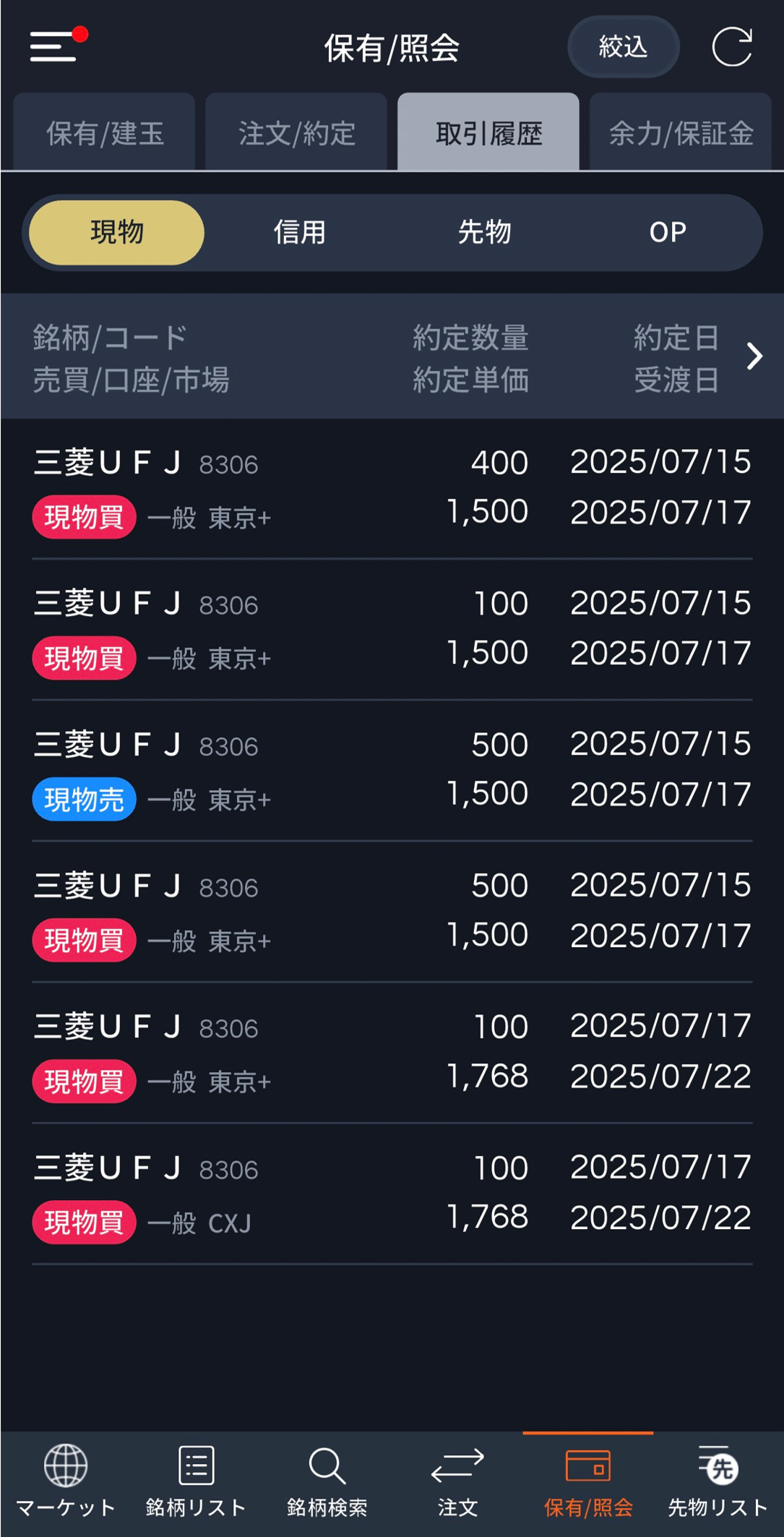Open the 500-share 現物売 三菱UFJ record

pos(392,771)
